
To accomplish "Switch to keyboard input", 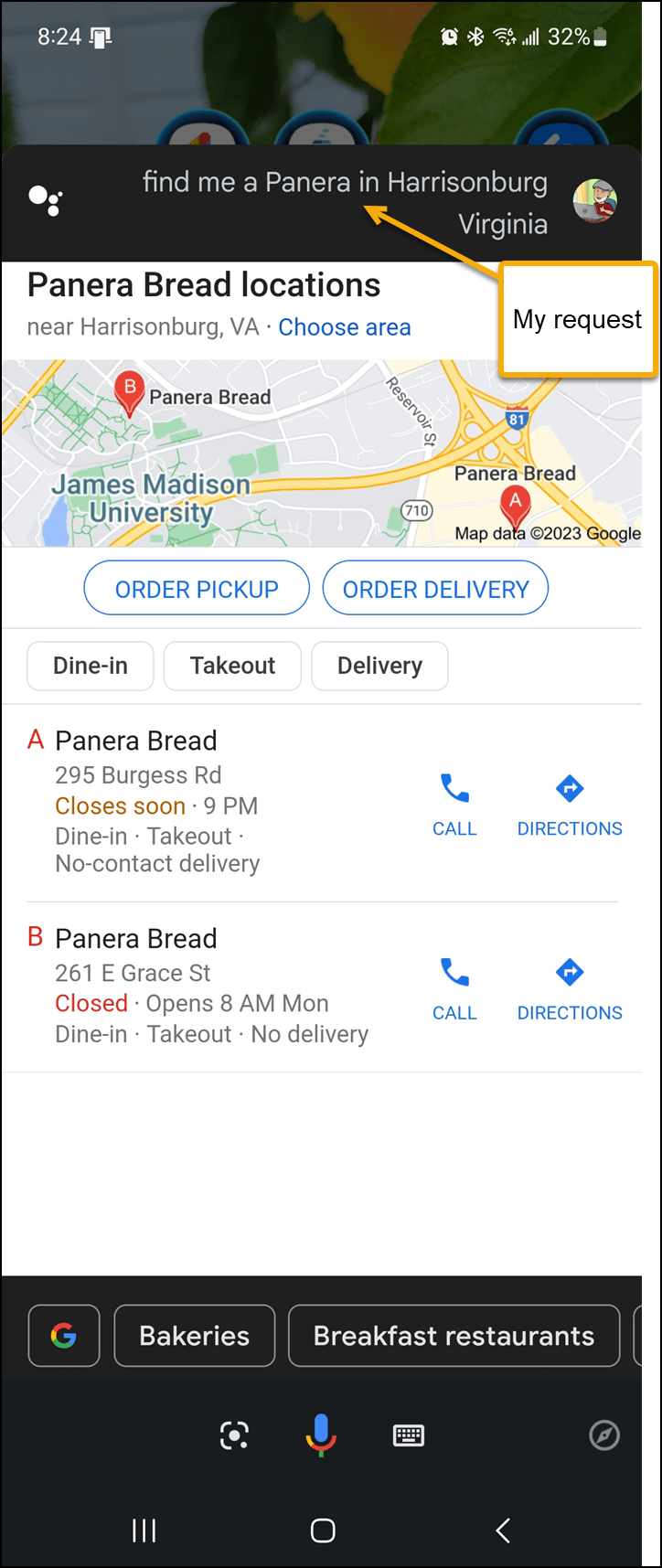I will tap(408, 1435).
